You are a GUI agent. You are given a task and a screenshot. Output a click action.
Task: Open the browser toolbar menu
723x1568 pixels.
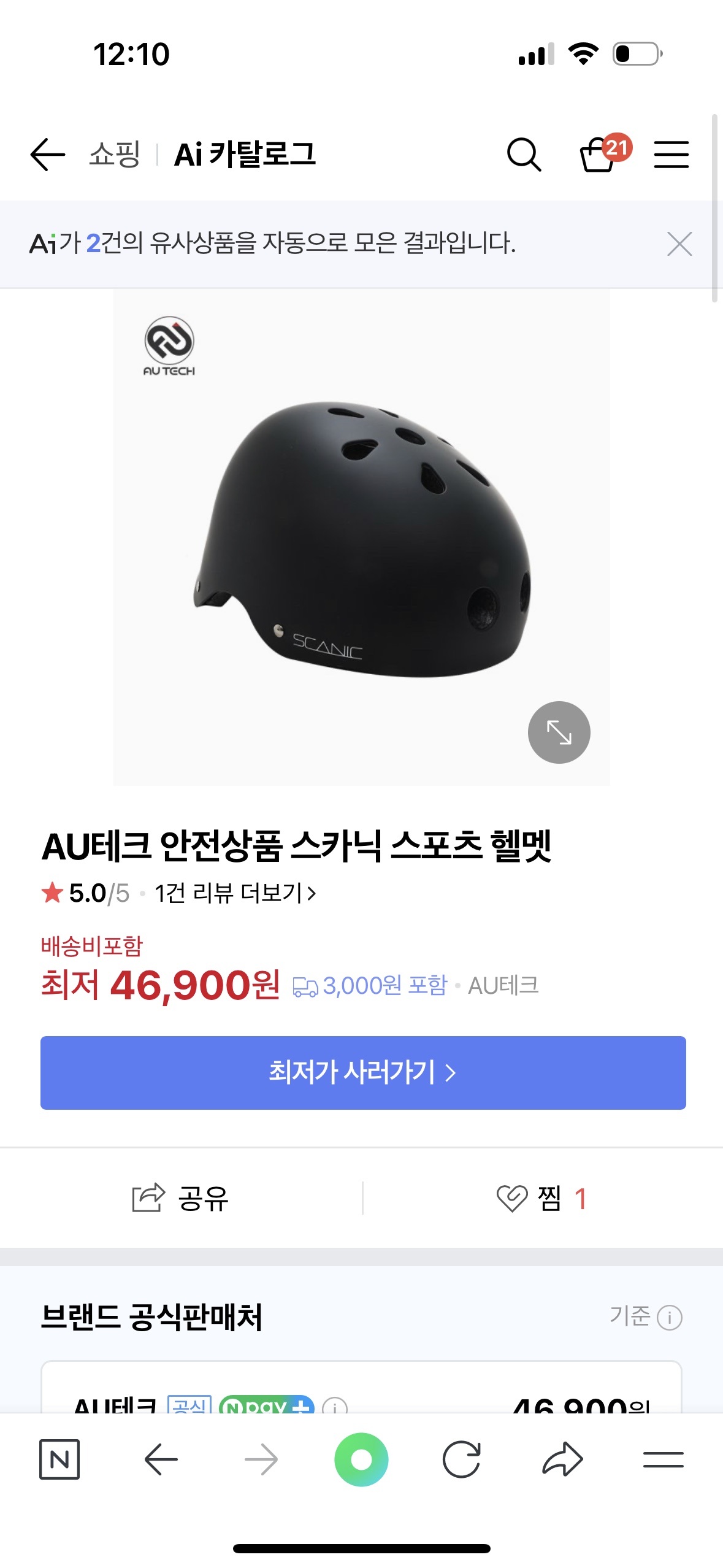coord(663,1459)
